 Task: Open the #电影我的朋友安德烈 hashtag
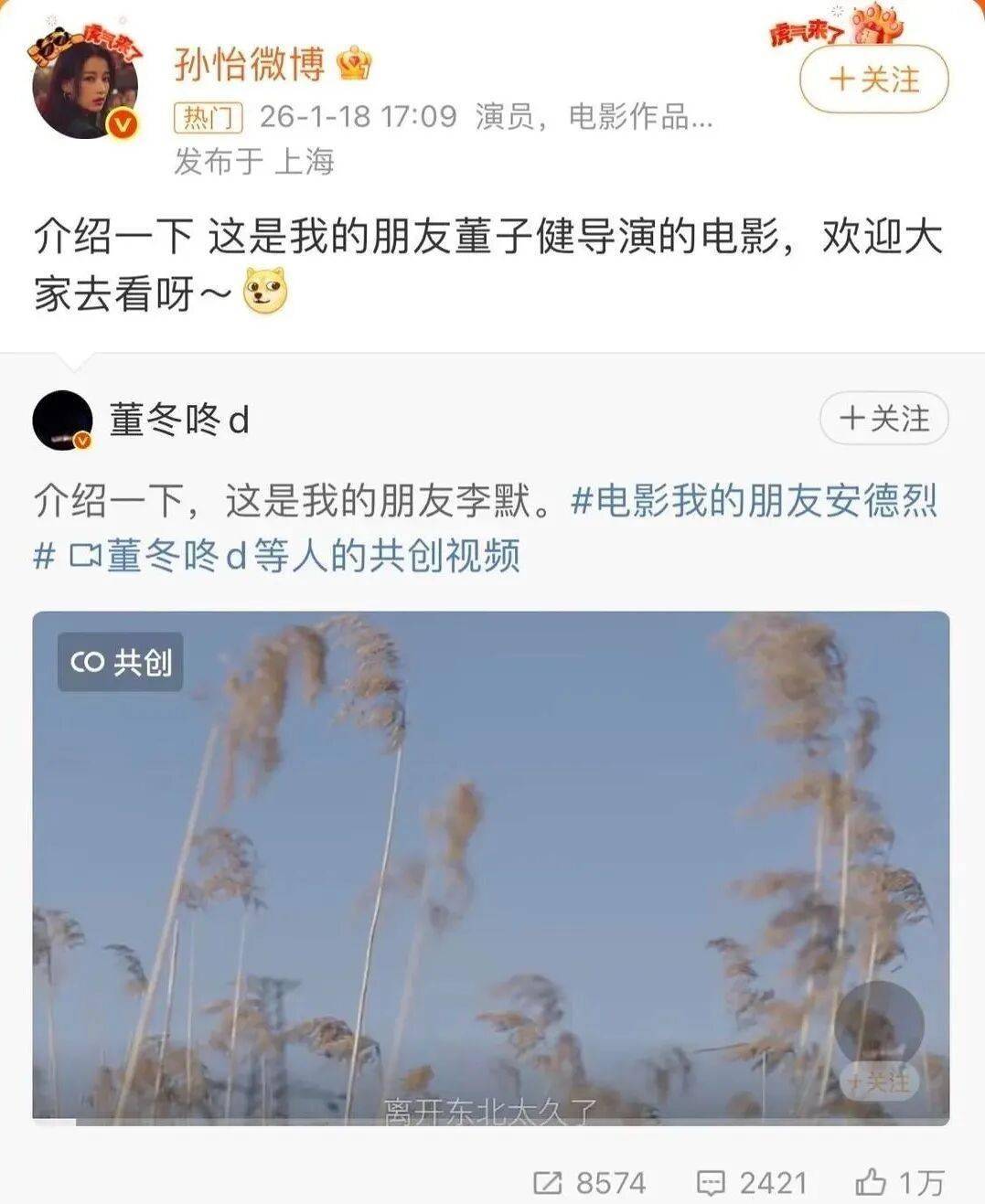click(755, 501)
